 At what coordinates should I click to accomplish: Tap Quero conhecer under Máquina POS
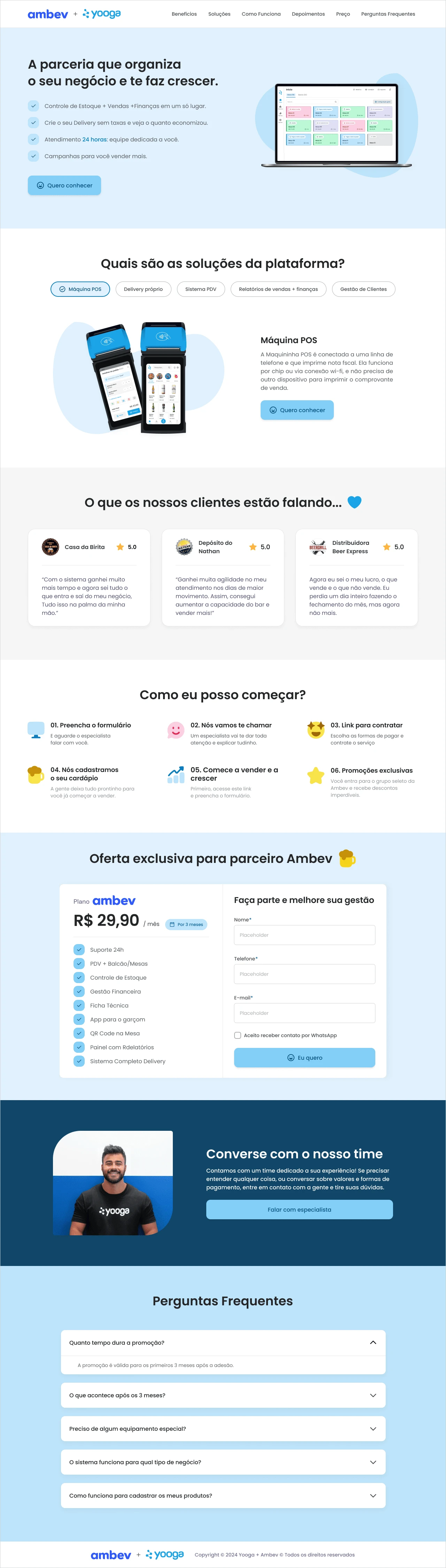point(297,410)
